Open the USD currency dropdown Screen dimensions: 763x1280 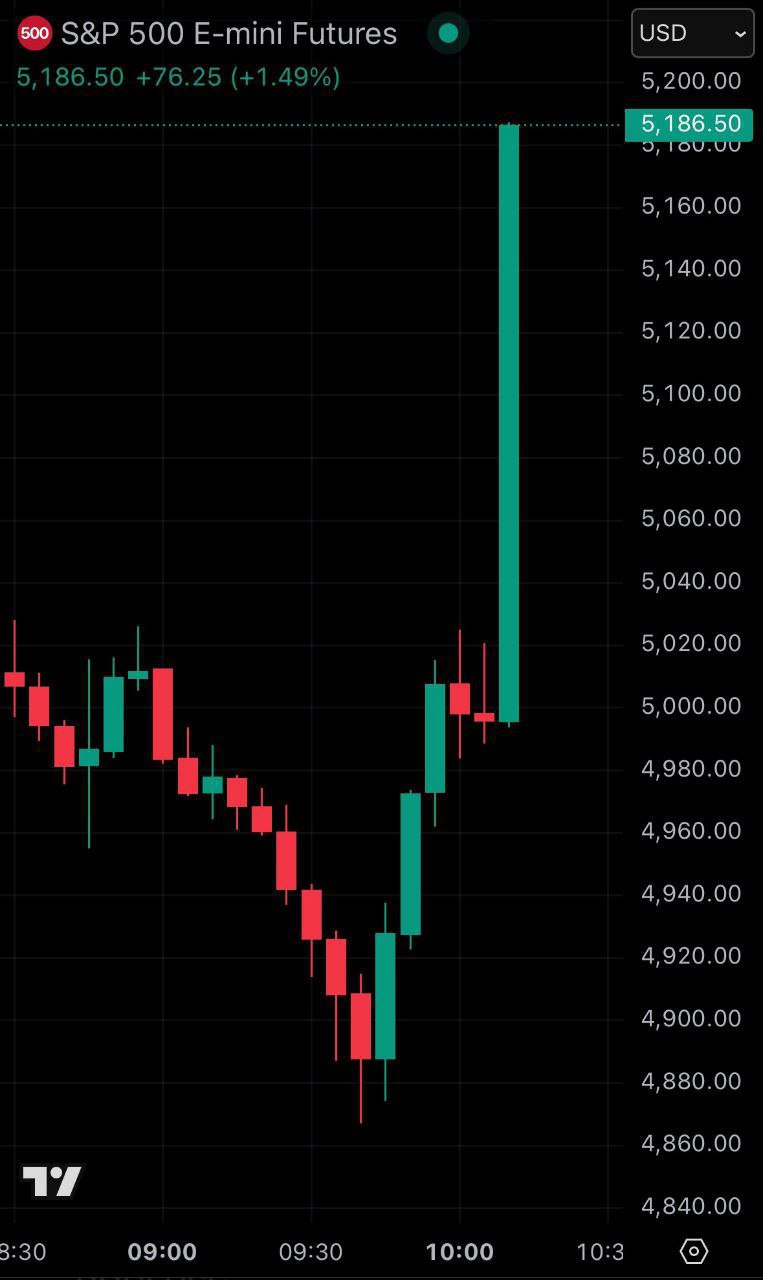pyautogui.click(x=692, y=33)
